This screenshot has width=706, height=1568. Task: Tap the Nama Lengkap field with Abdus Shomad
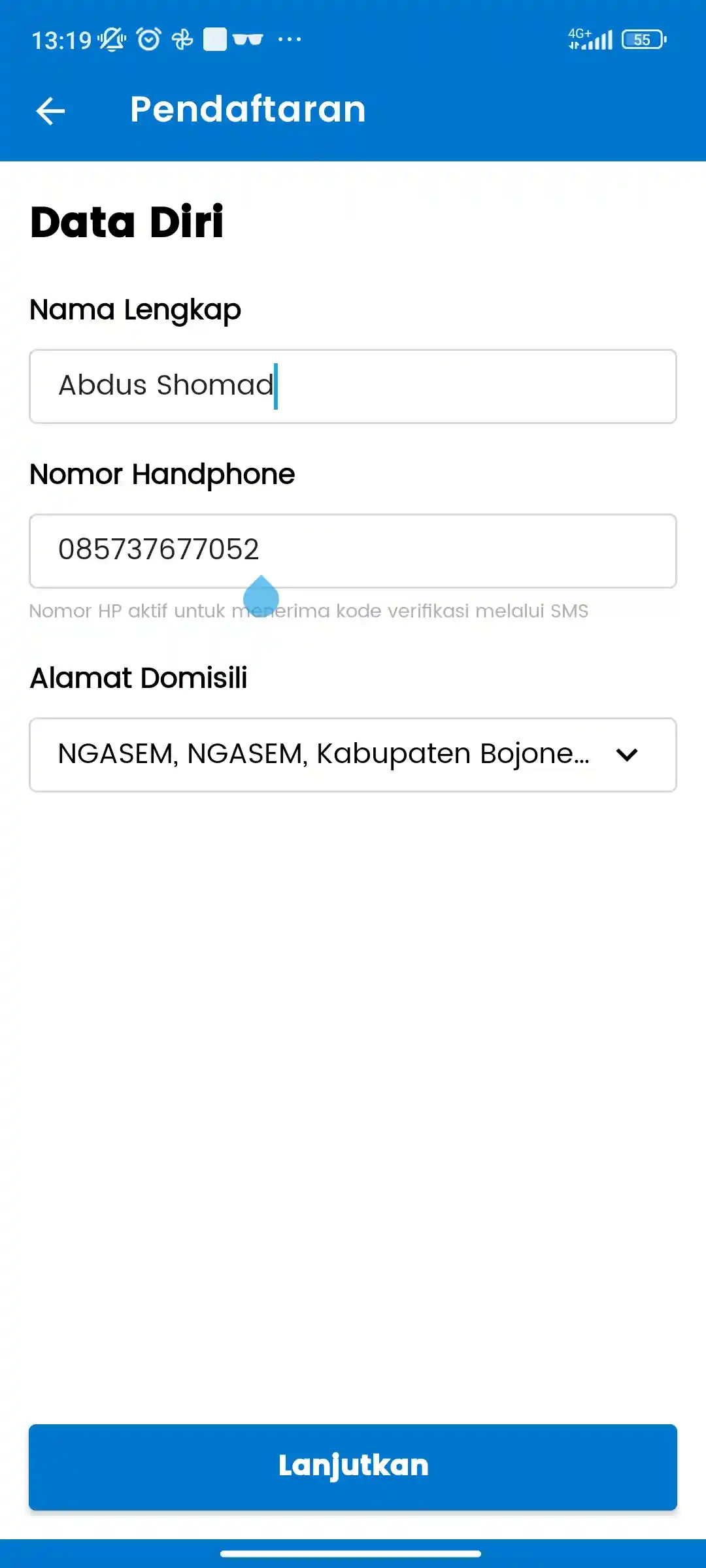click(x=353, y=385)
